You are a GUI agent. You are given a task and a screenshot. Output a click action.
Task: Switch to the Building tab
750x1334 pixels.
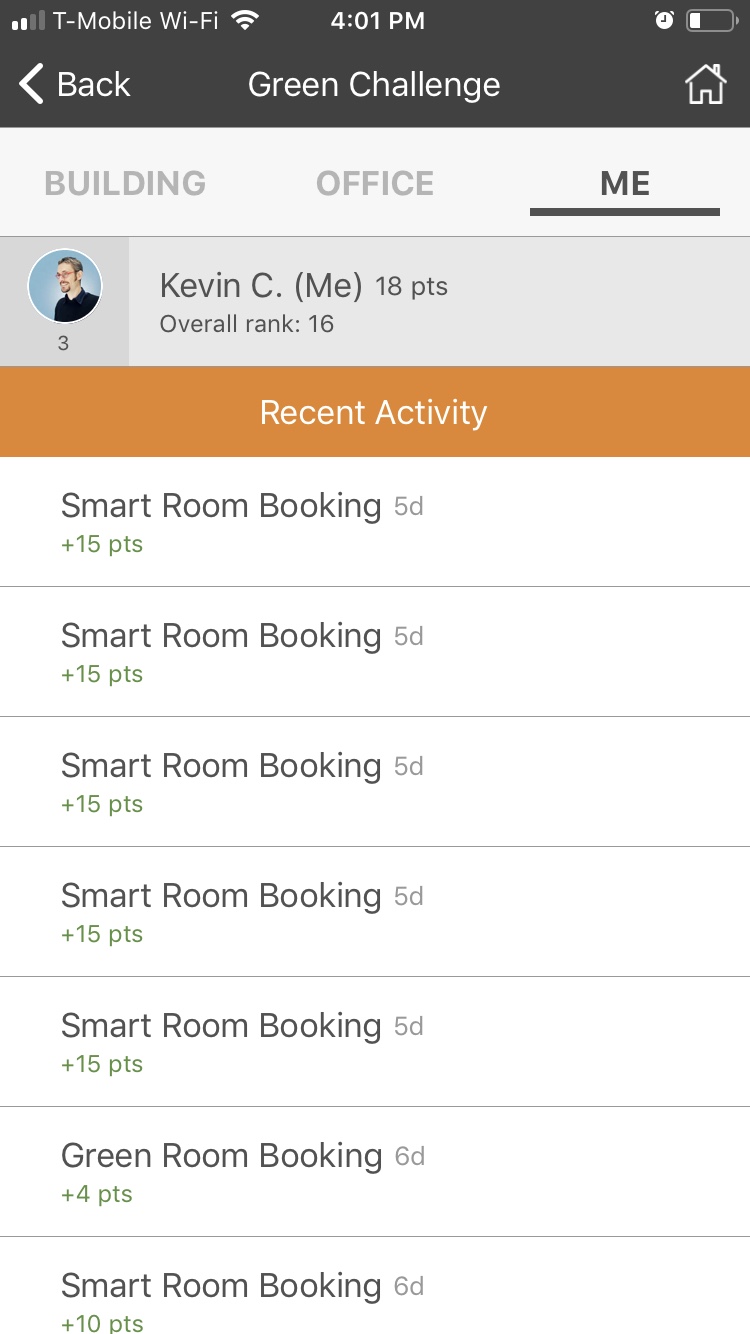tap(125, 184)
